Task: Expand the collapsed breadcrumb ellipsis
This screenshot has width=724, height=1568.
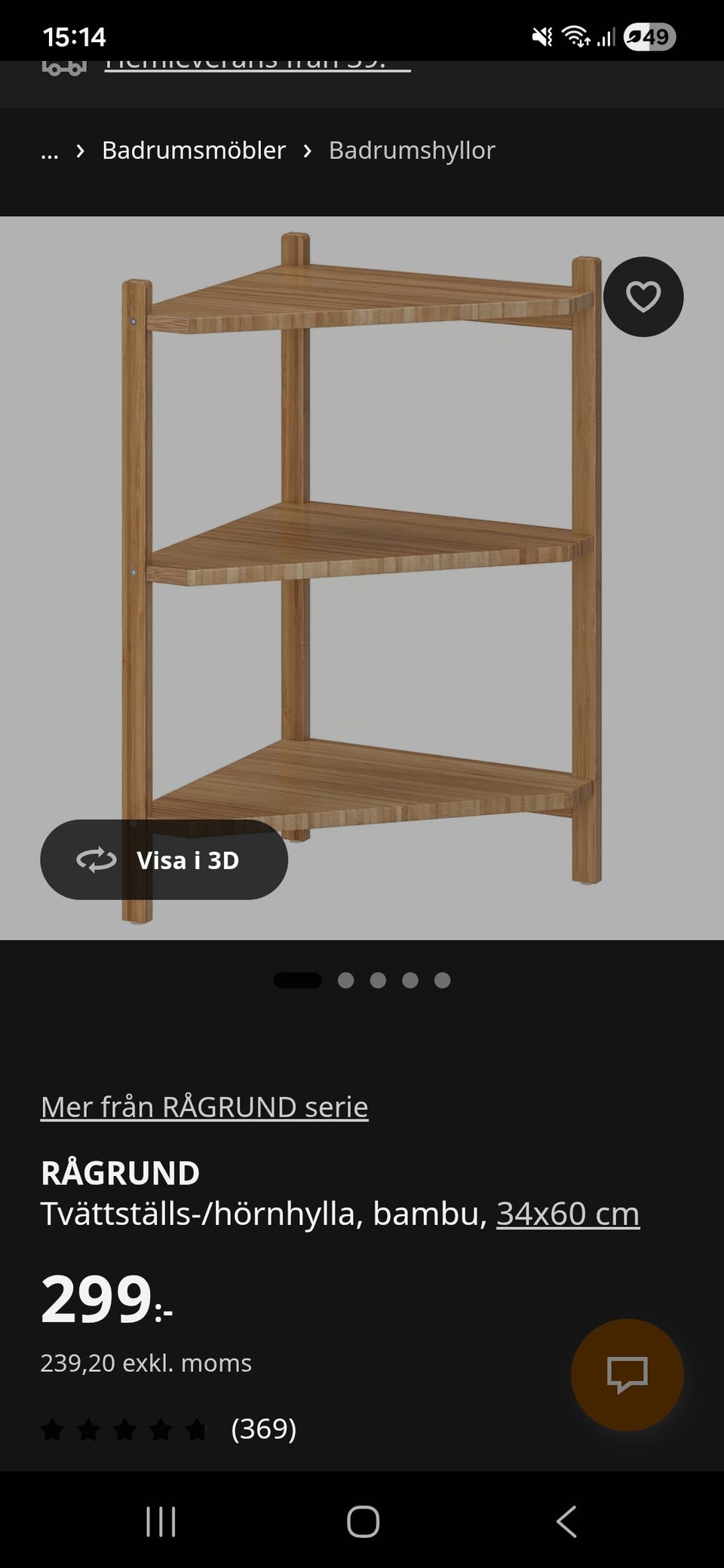Action: [x=48, y=150]
